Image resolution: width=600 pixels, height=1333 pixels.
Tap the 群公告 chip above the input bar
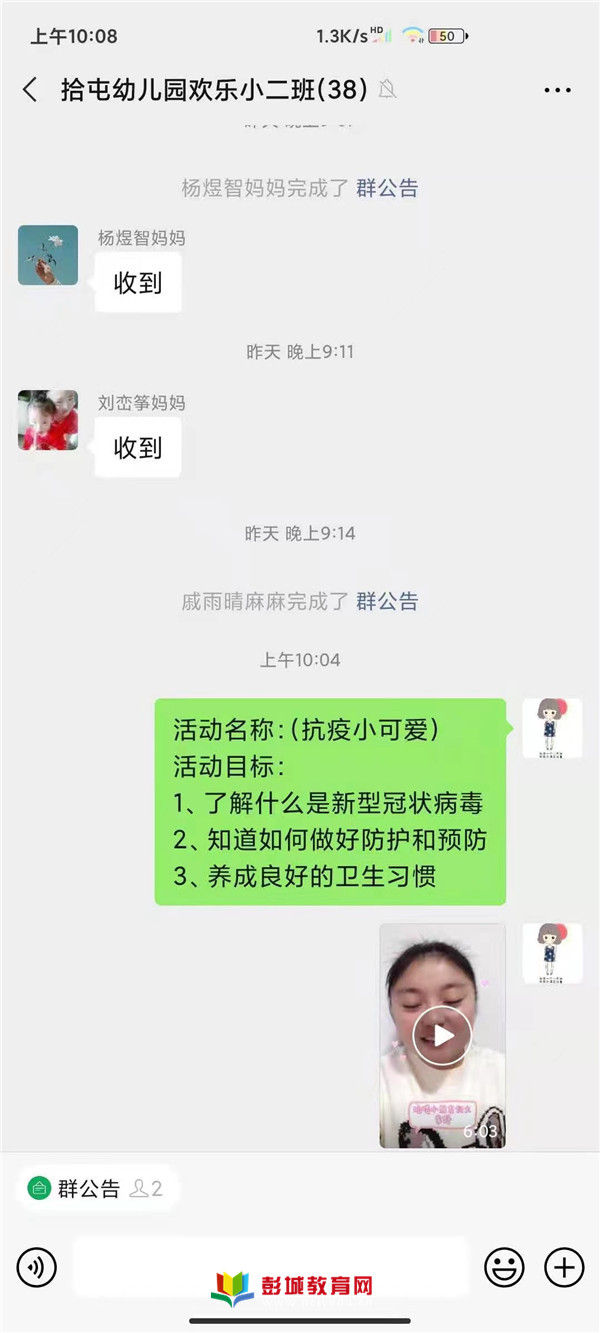88,1189
